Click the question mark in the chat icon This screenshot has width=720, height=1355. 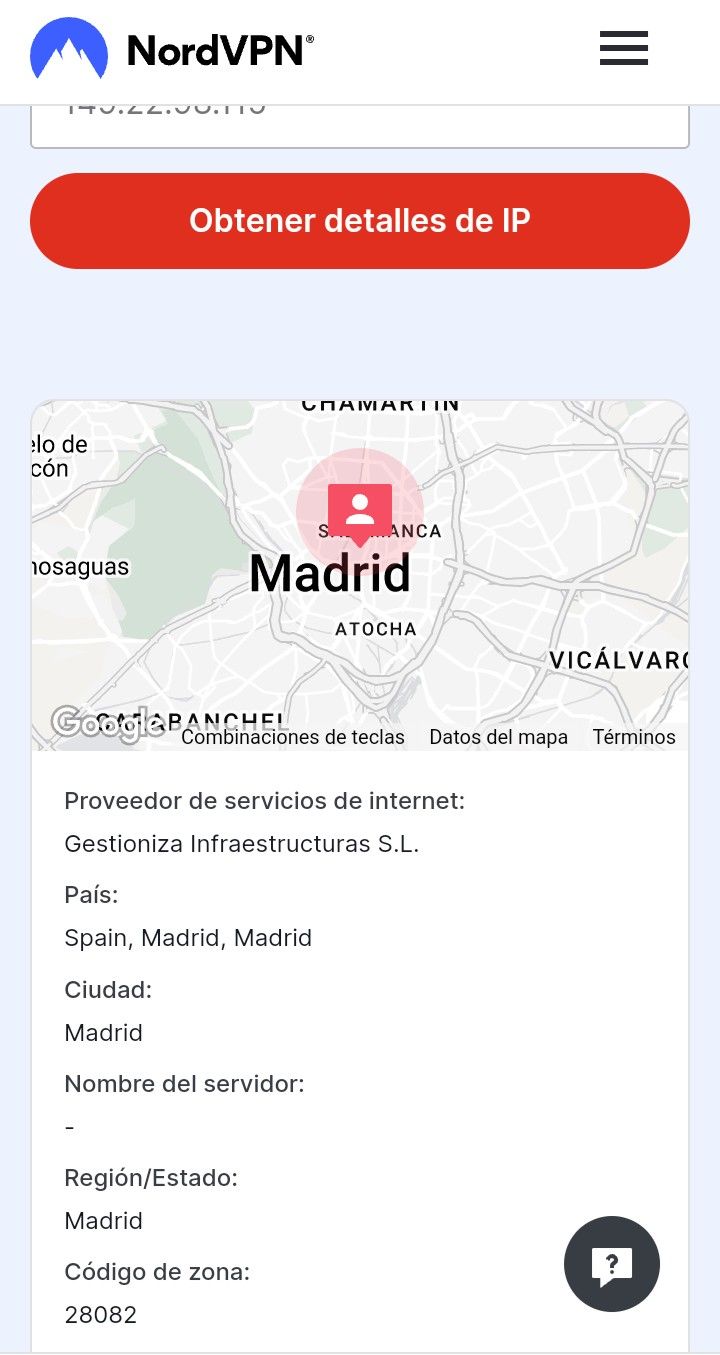612,1264
